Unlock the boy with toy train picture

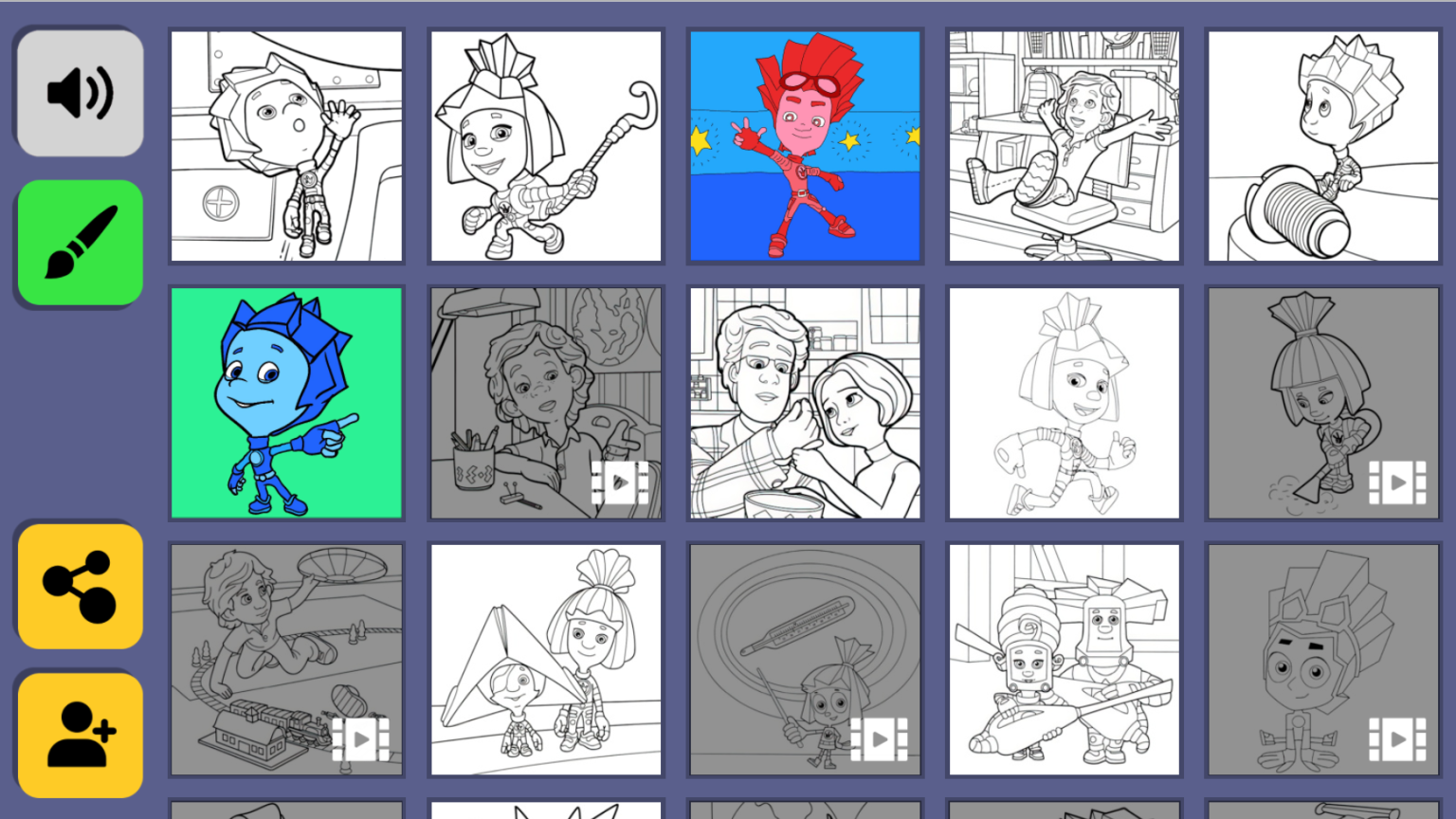coord(286,660)
